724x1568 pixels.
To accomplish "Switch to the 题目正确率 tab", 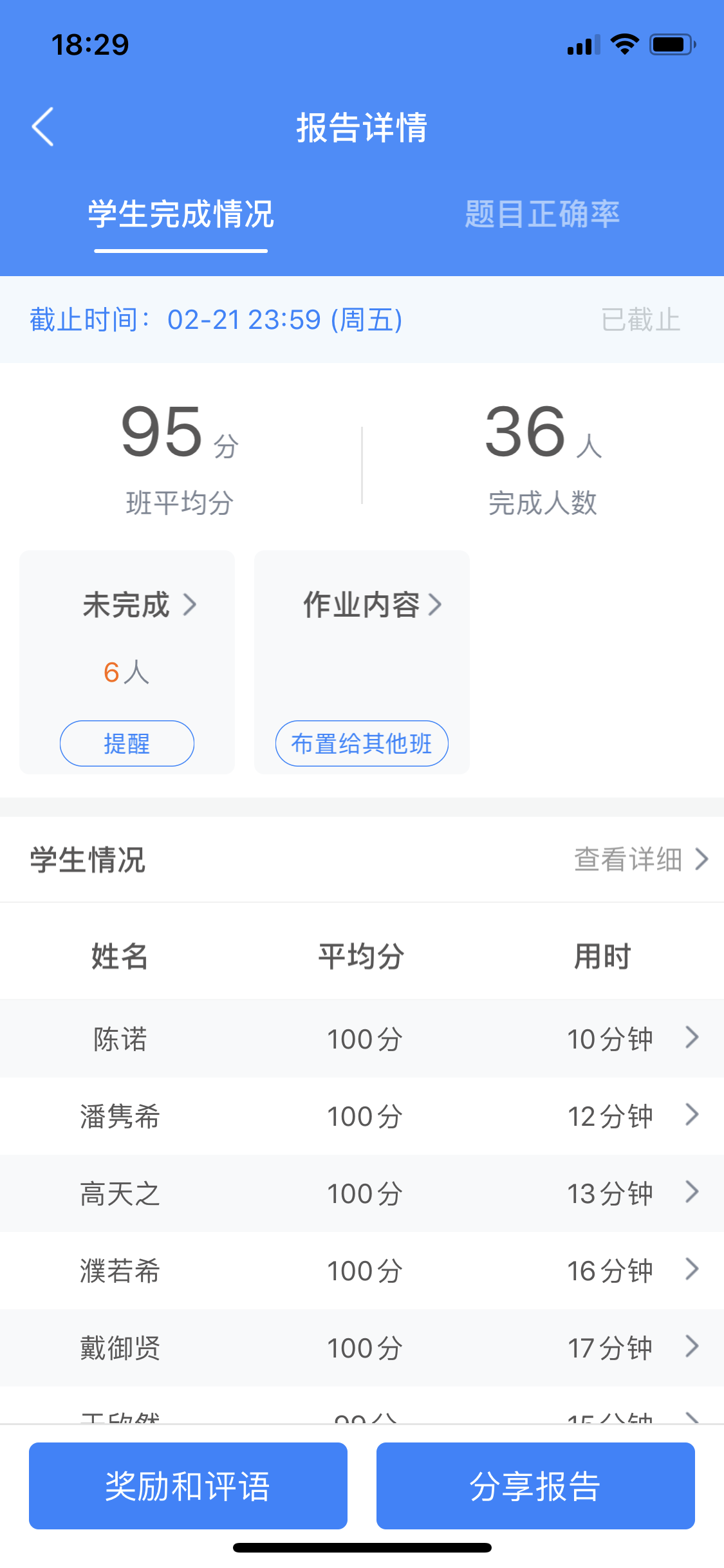I will 543,214.
